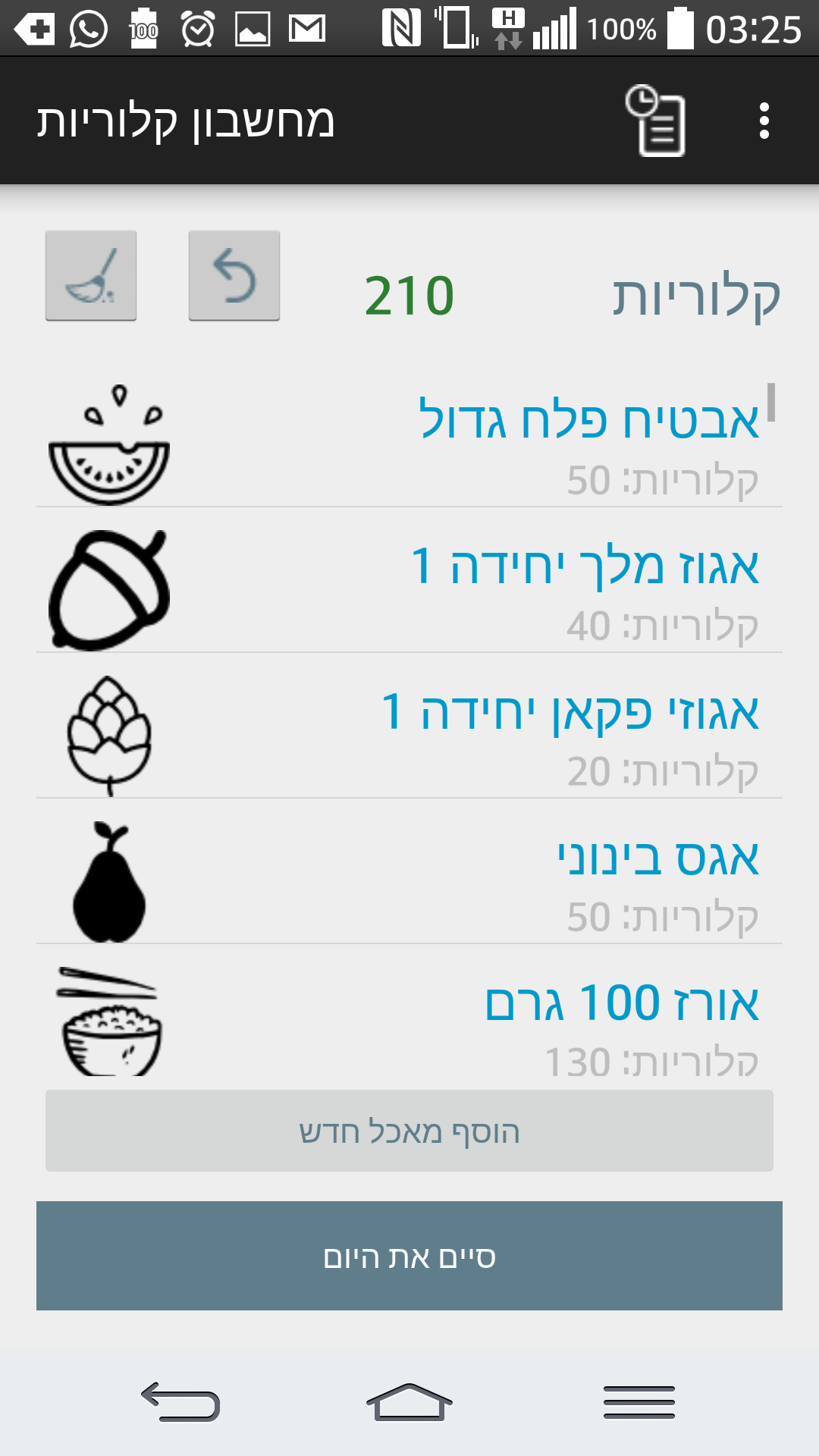Viewport: 819px width, 1456px height.
Task: Add אורז 100 גרם food item
Action: [409, 1020]
